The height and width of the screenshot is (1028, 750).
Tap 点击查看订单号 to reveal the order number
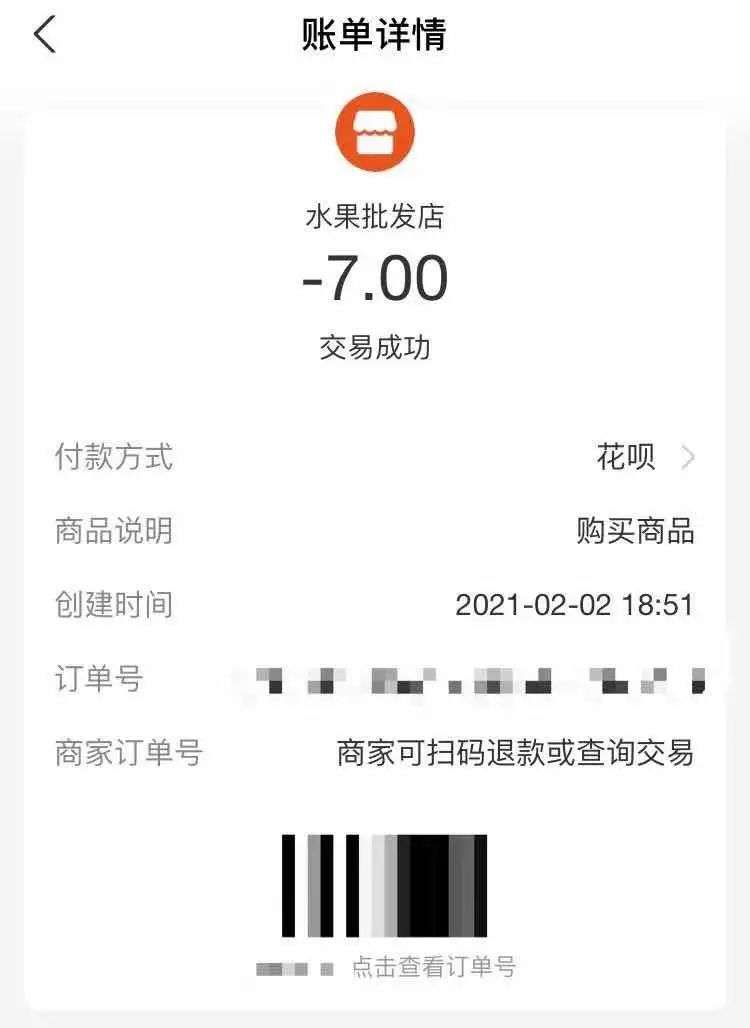(x=433, y=967)
